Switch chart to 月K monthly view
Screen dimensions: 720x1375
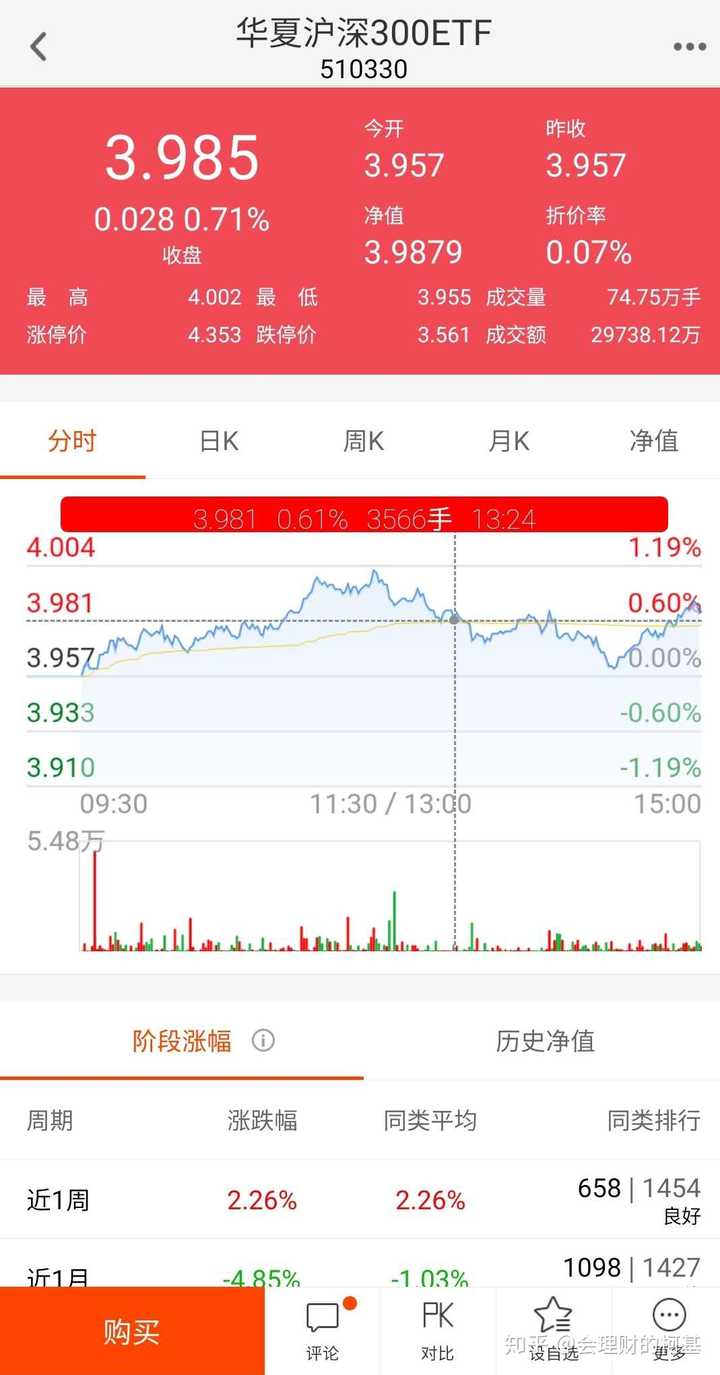(x=508, y=441)
